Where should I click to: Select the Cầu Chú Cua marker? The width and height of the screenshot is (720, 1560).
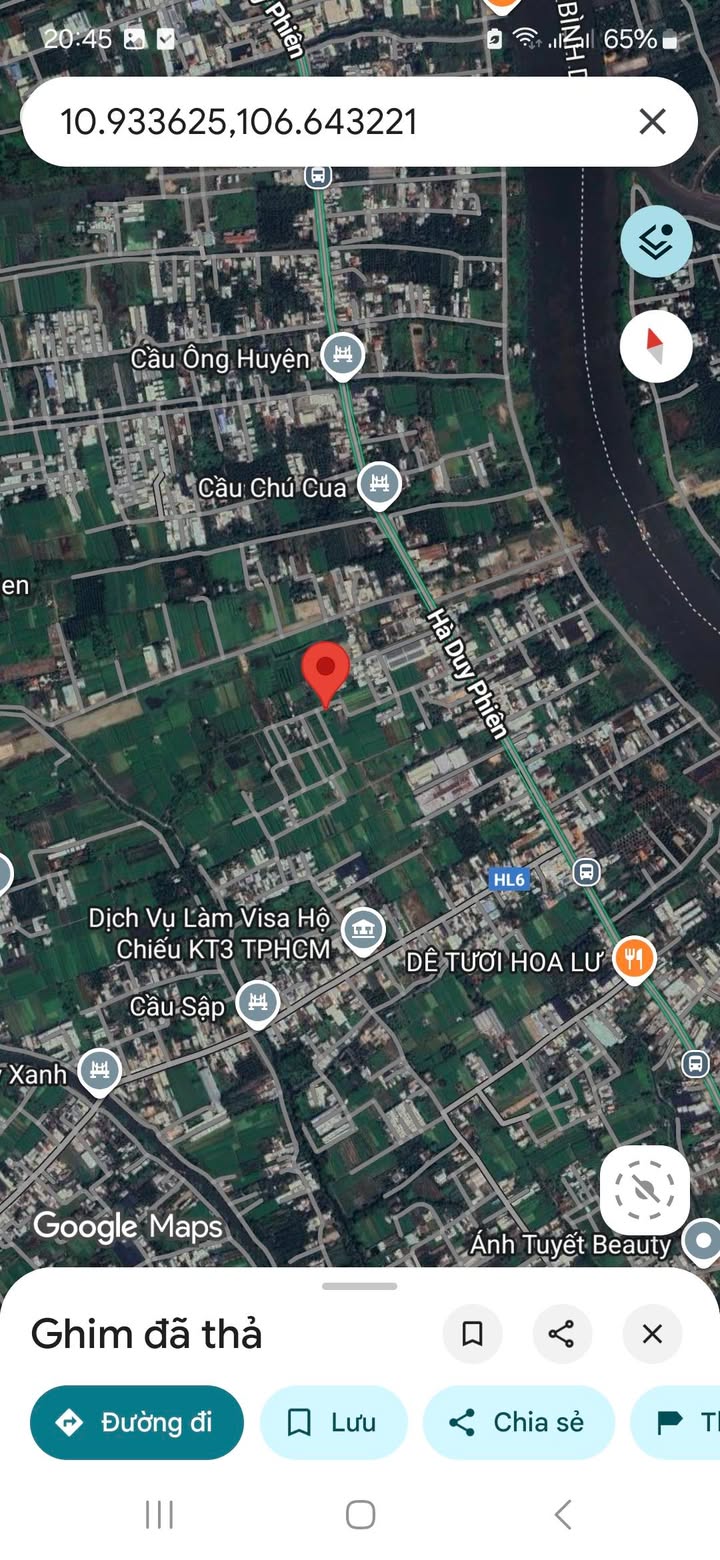point(379,486)
